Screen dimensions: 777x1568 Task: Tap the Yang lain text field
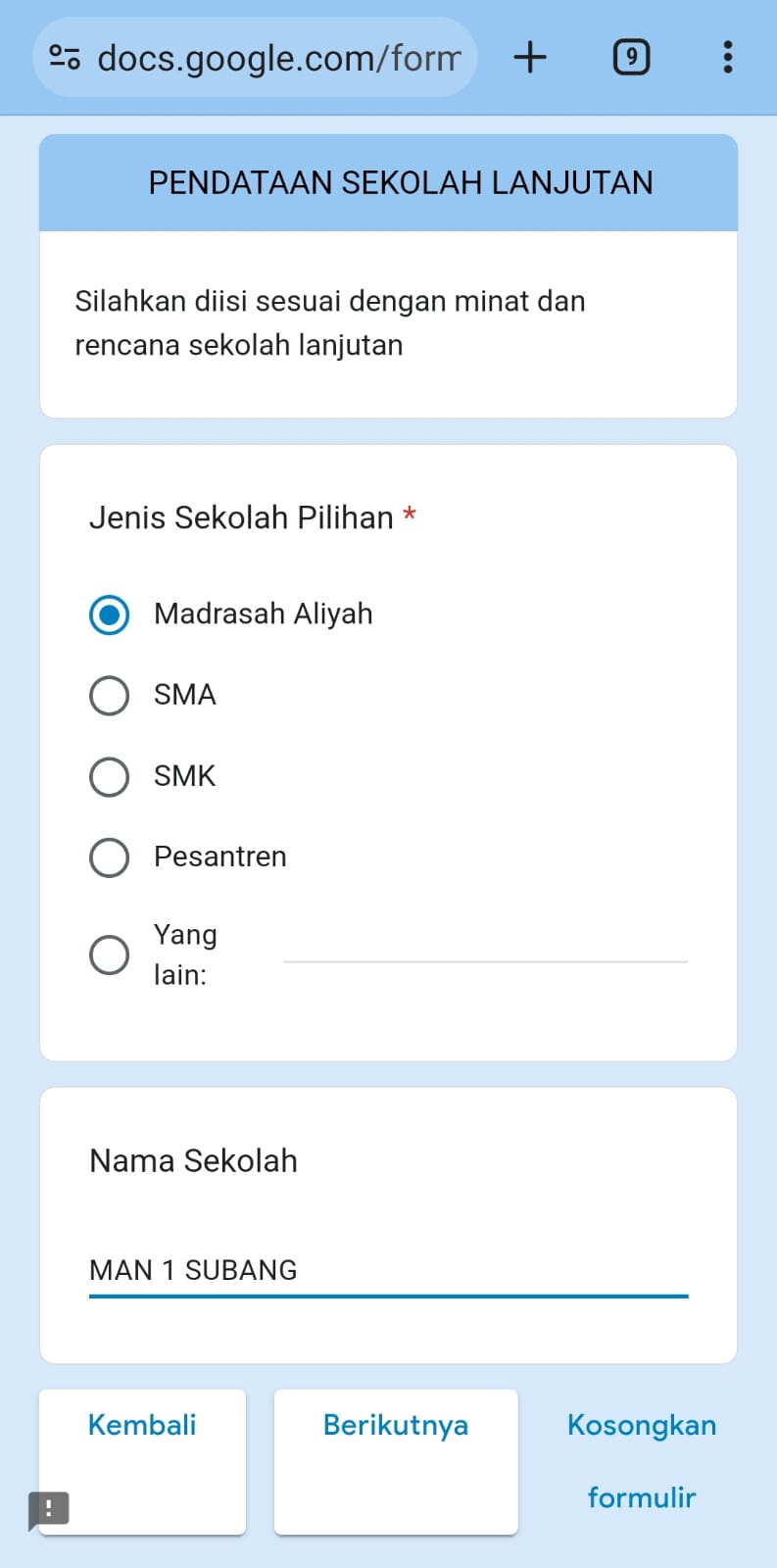485,947
